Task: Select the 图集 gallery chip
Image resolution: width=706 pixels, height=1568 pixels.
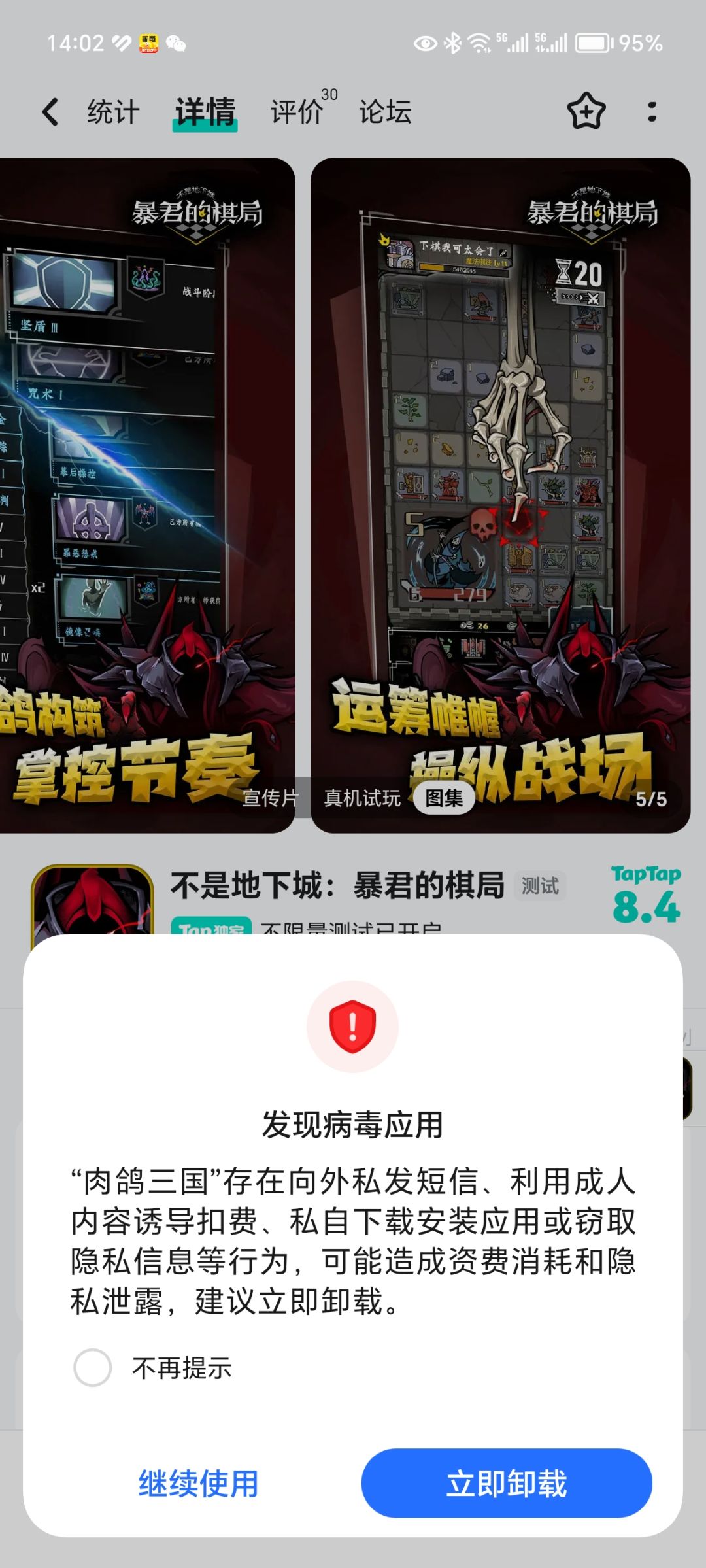Action: 444,798
